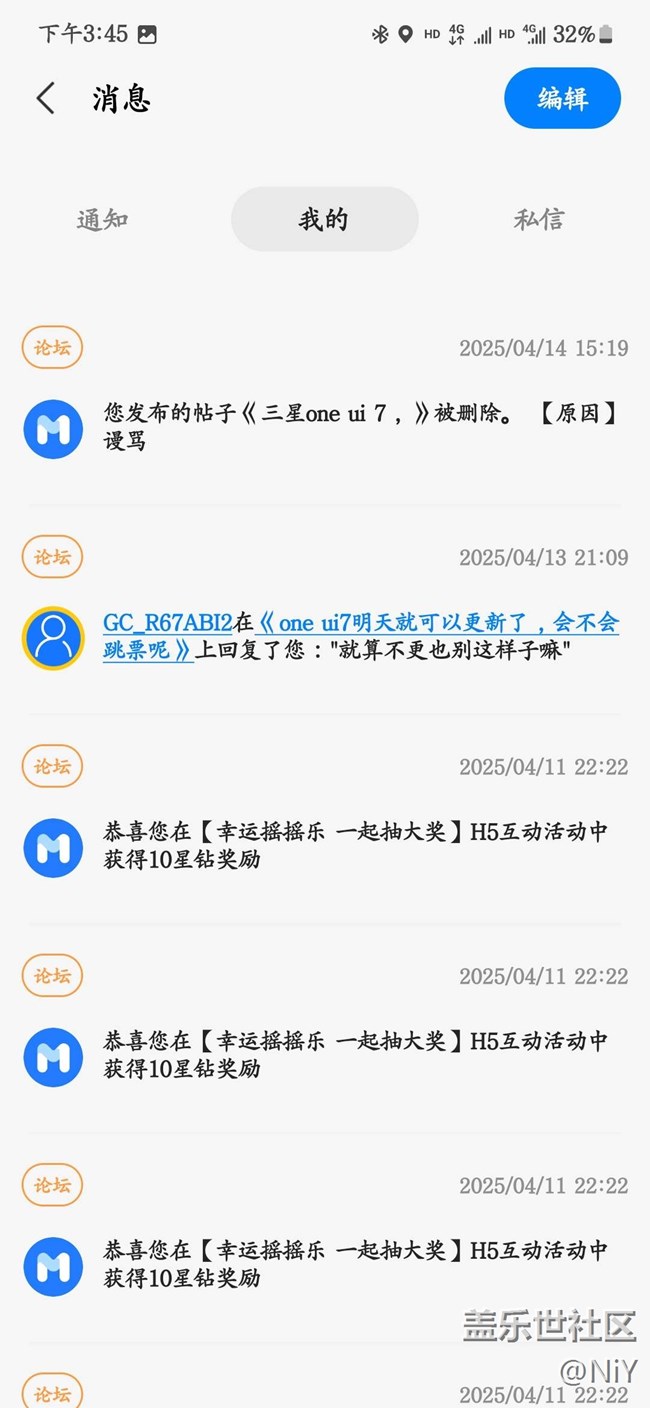Screen dimensions: 650x1408
Task: Tap GC_R67ABI2's avatar icon
Action: click(53, 637)
